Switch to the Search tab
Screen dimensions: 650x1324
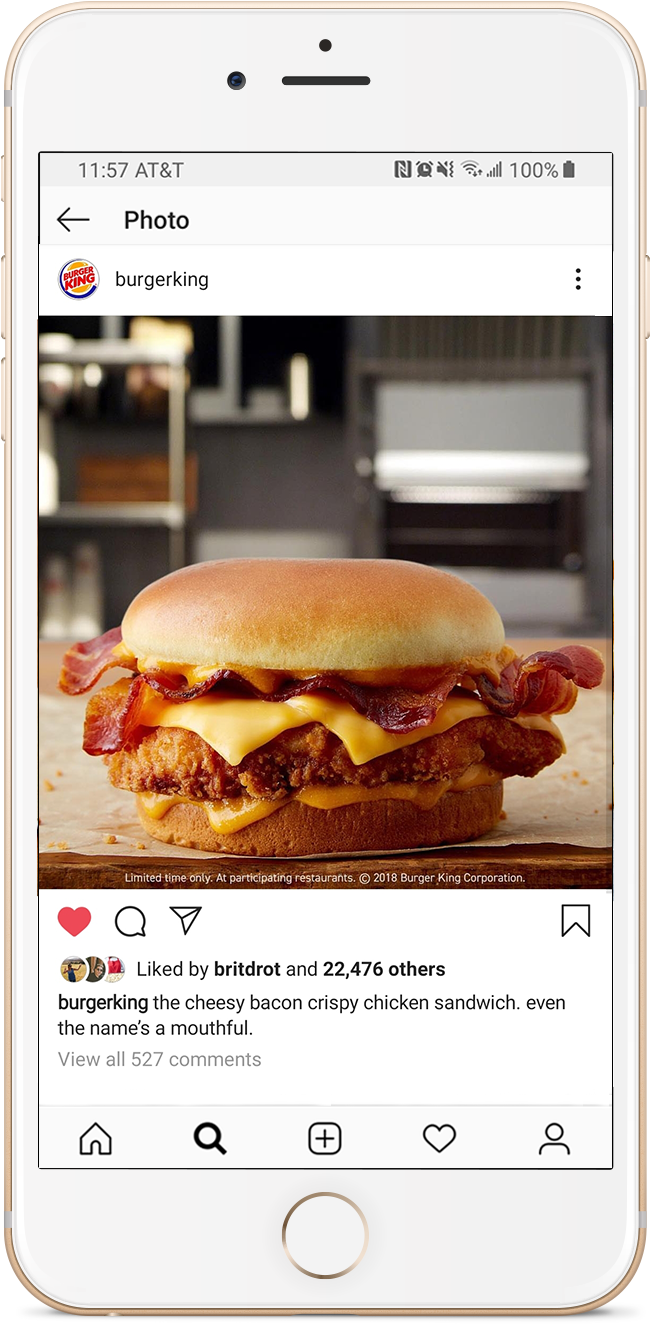[210, 1138]
